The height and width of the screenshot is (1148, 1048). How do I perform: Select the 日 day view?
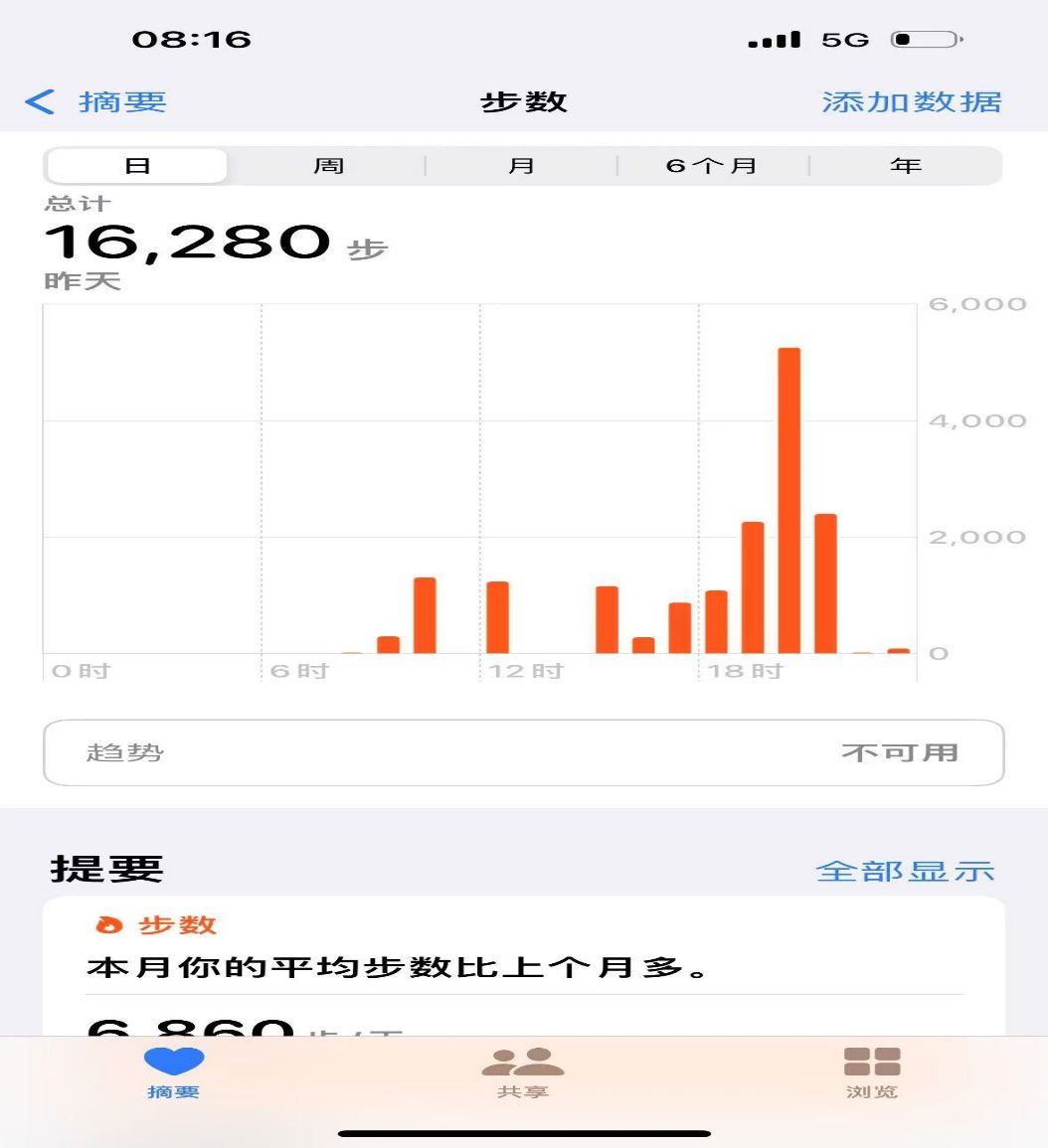click(x=137, y=166)
